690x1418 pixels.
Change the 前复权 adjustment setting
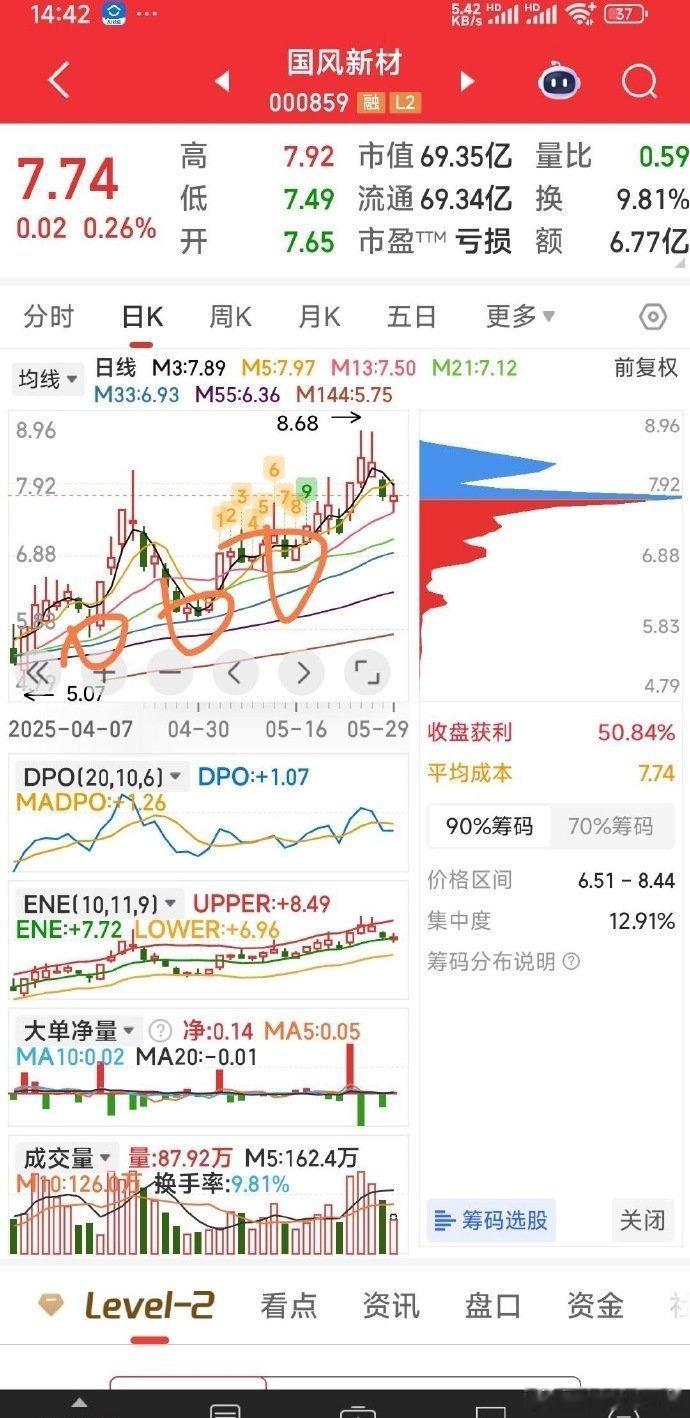[x=646, y=368]
